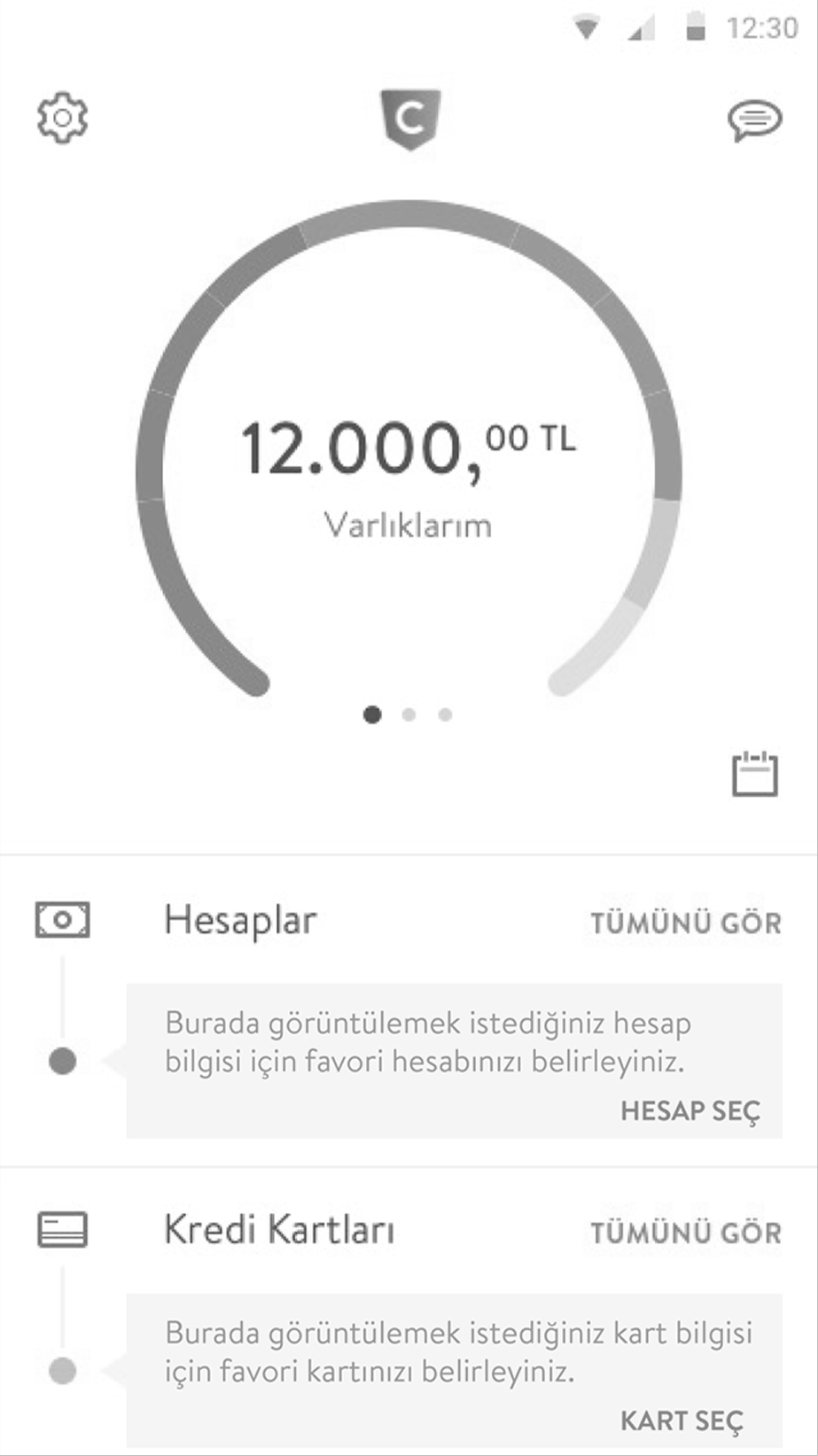Tap HESAP SEÇ to choose favorite account
The width and height of the screenshot is (818, 1456).
[689, 1110]
